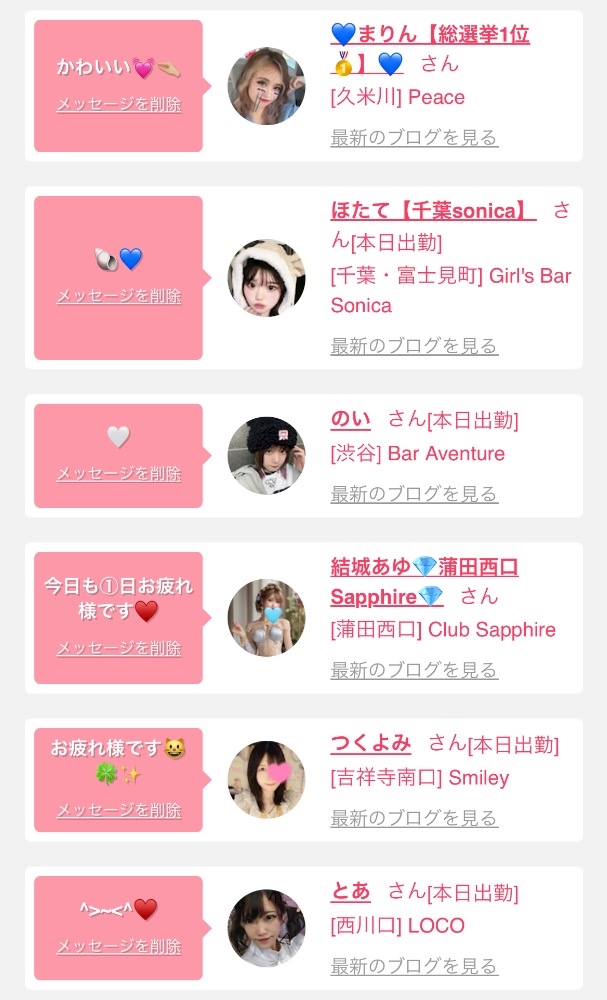Open ほたて【千葉sonica】 profile link
Image resolution: width=607 pixels, height=1000 pixels.
(433, 211)
